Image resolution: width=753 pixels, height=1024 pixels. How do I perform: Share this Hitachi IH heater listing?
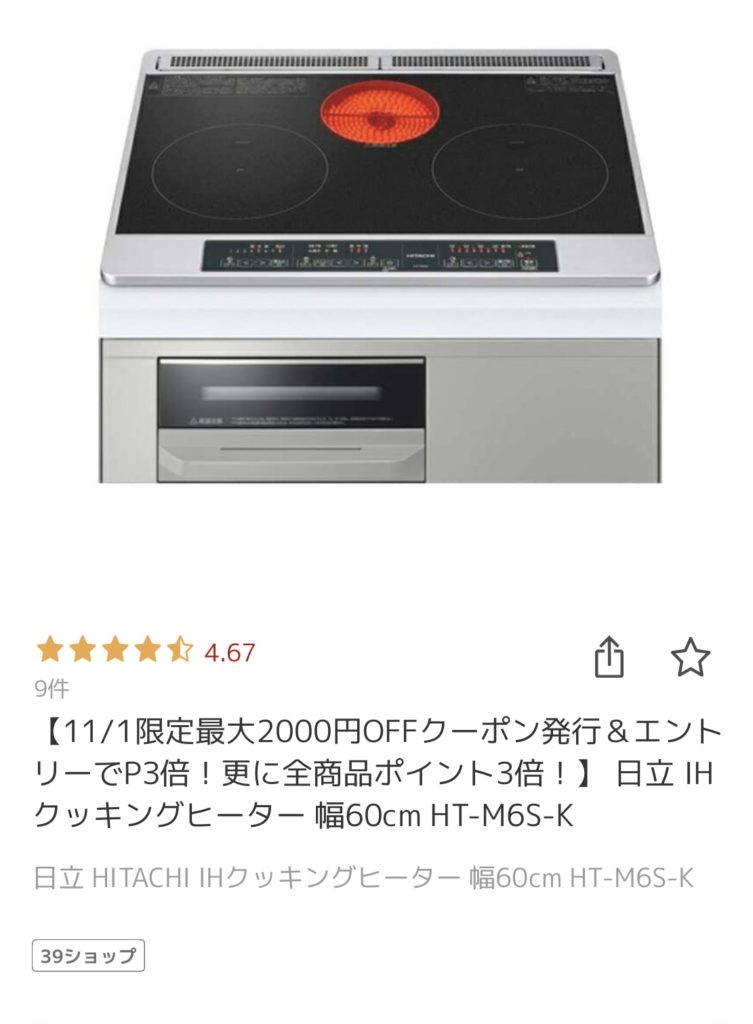click(609, 658)
